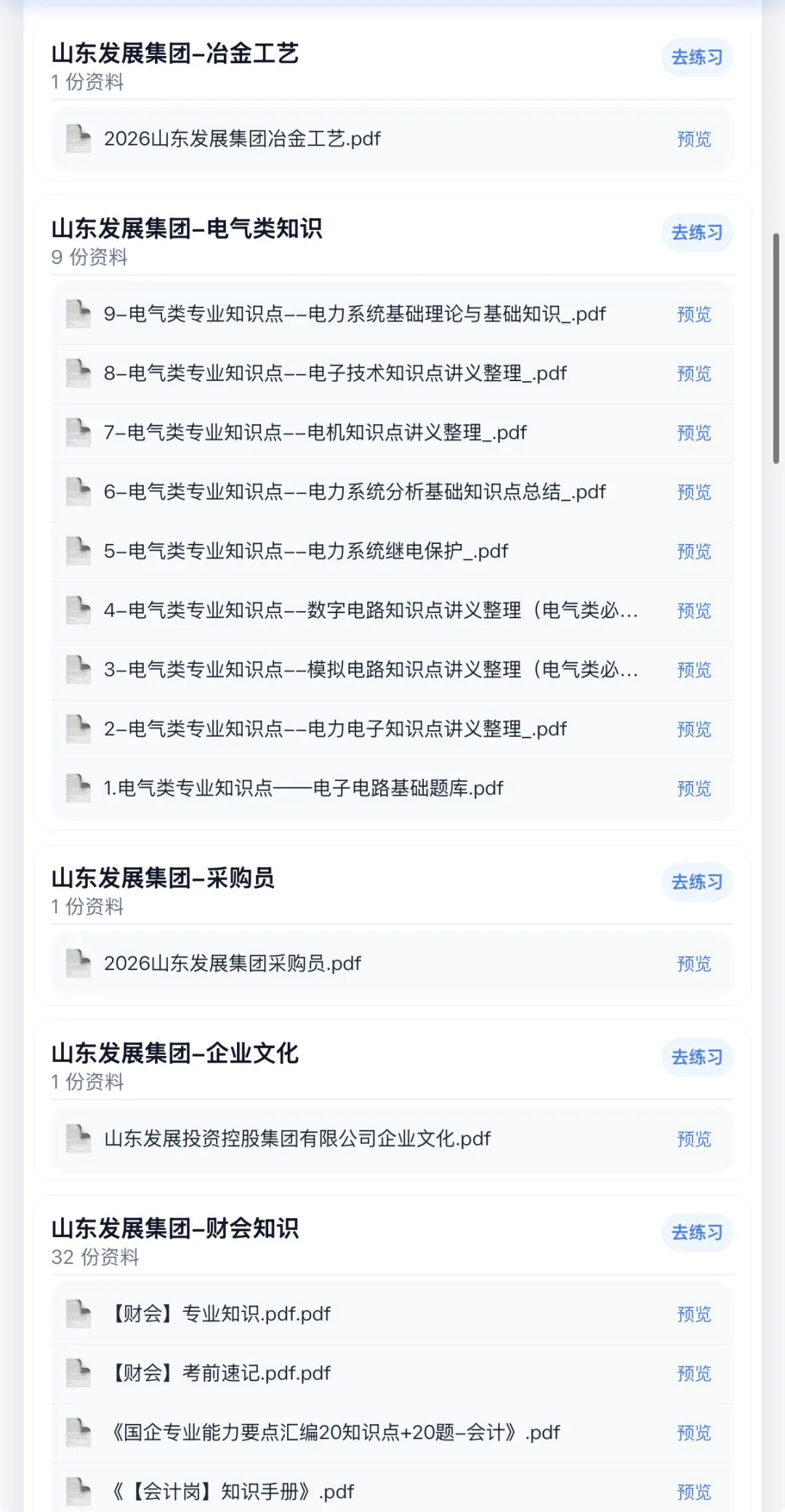Open the 4-数字电路知识点讲义整理 file

[x=392, y=611]
